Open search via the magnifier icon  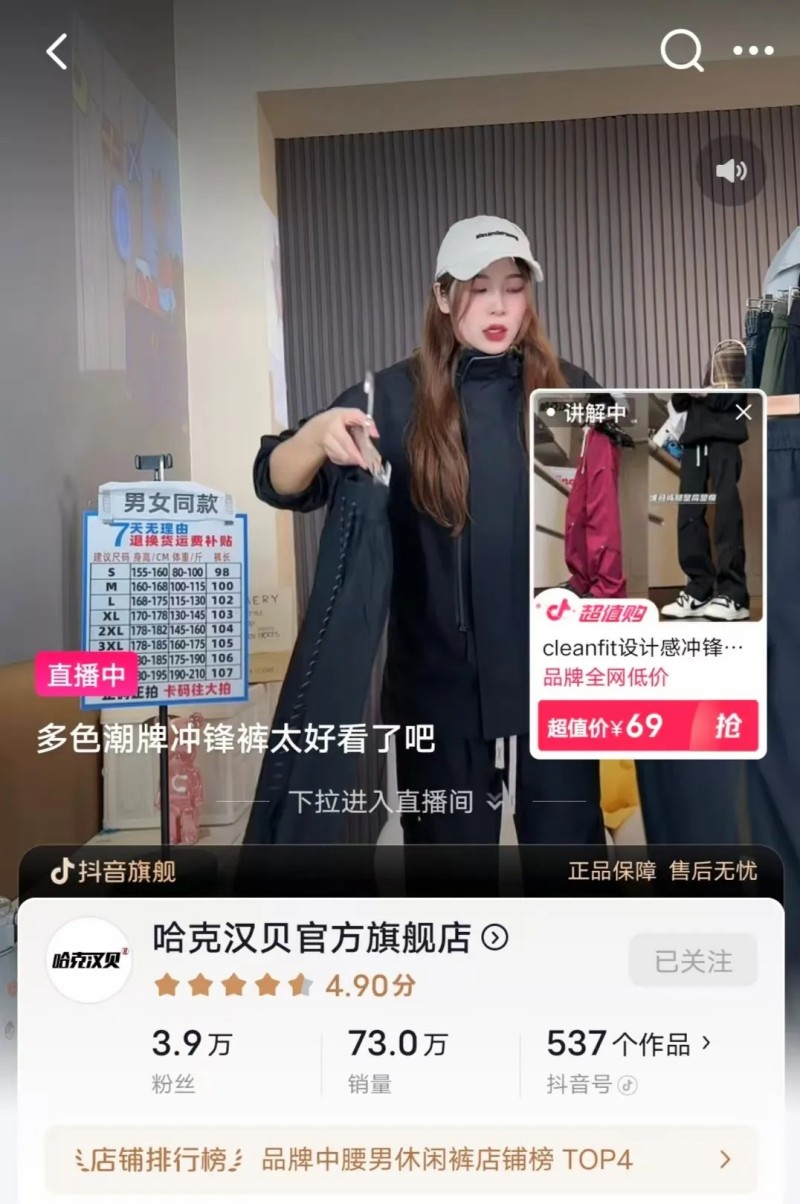tap(682, 50)
